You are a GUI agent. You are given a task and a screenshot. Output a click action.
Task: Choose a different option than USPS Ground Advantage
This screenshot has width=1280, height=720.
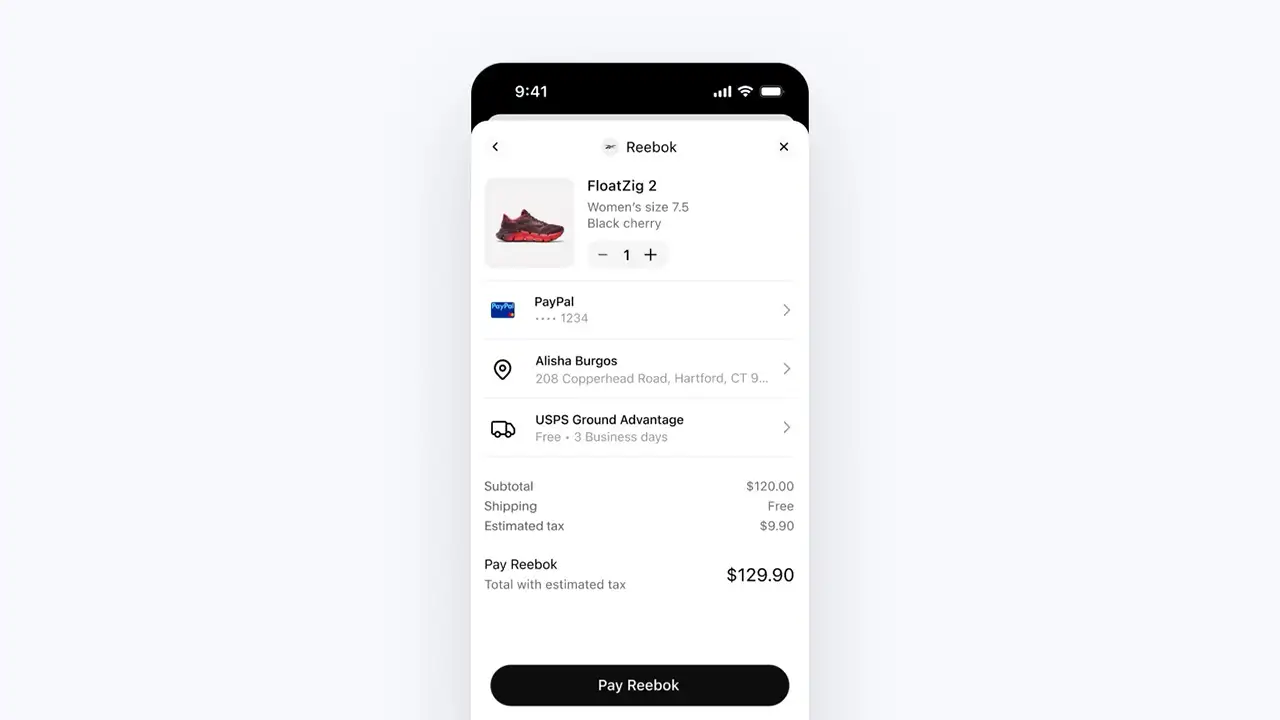(640, 428)
